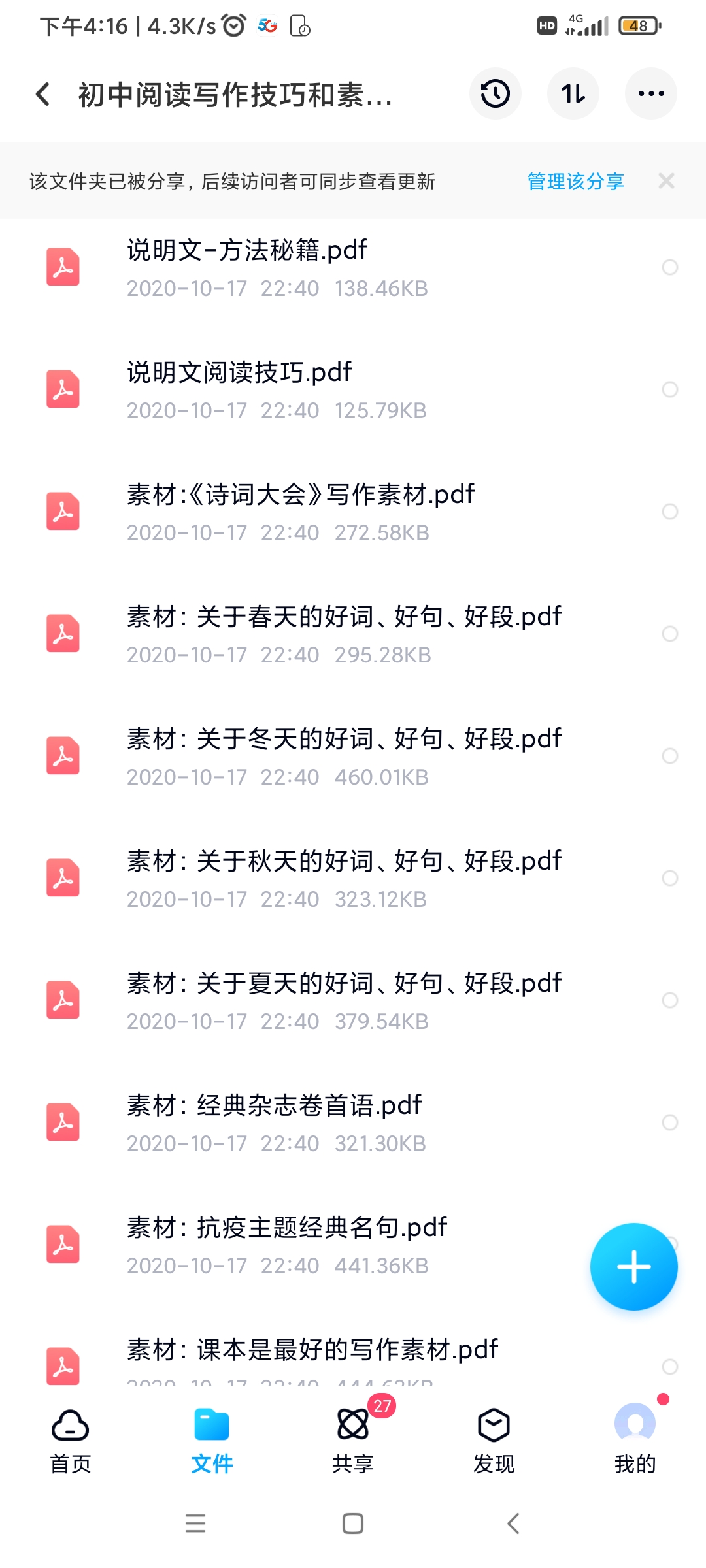Go back from the folder view

(43, 94)
